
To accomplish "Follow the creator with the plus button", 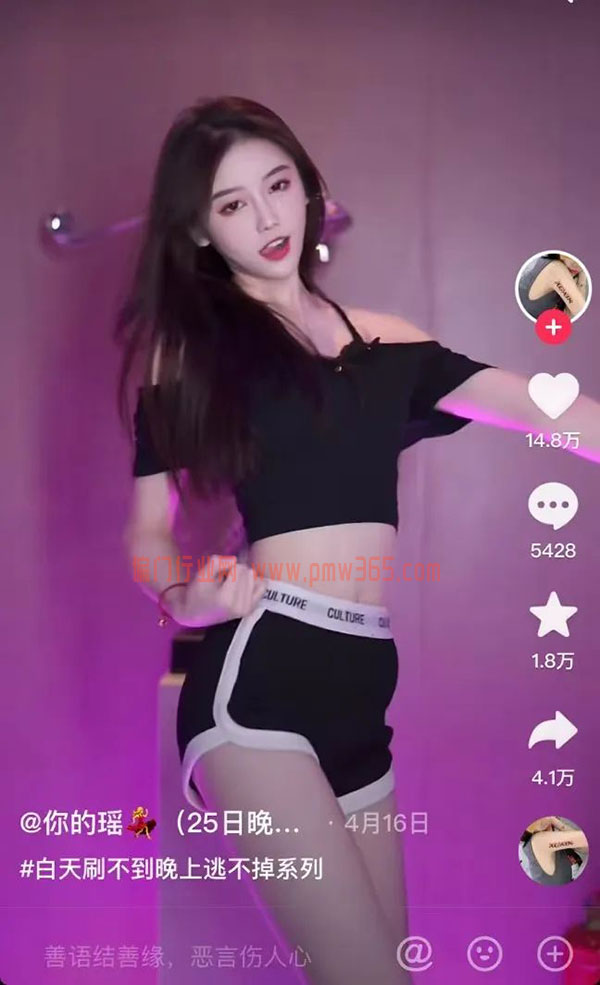I will pos(553,327).
